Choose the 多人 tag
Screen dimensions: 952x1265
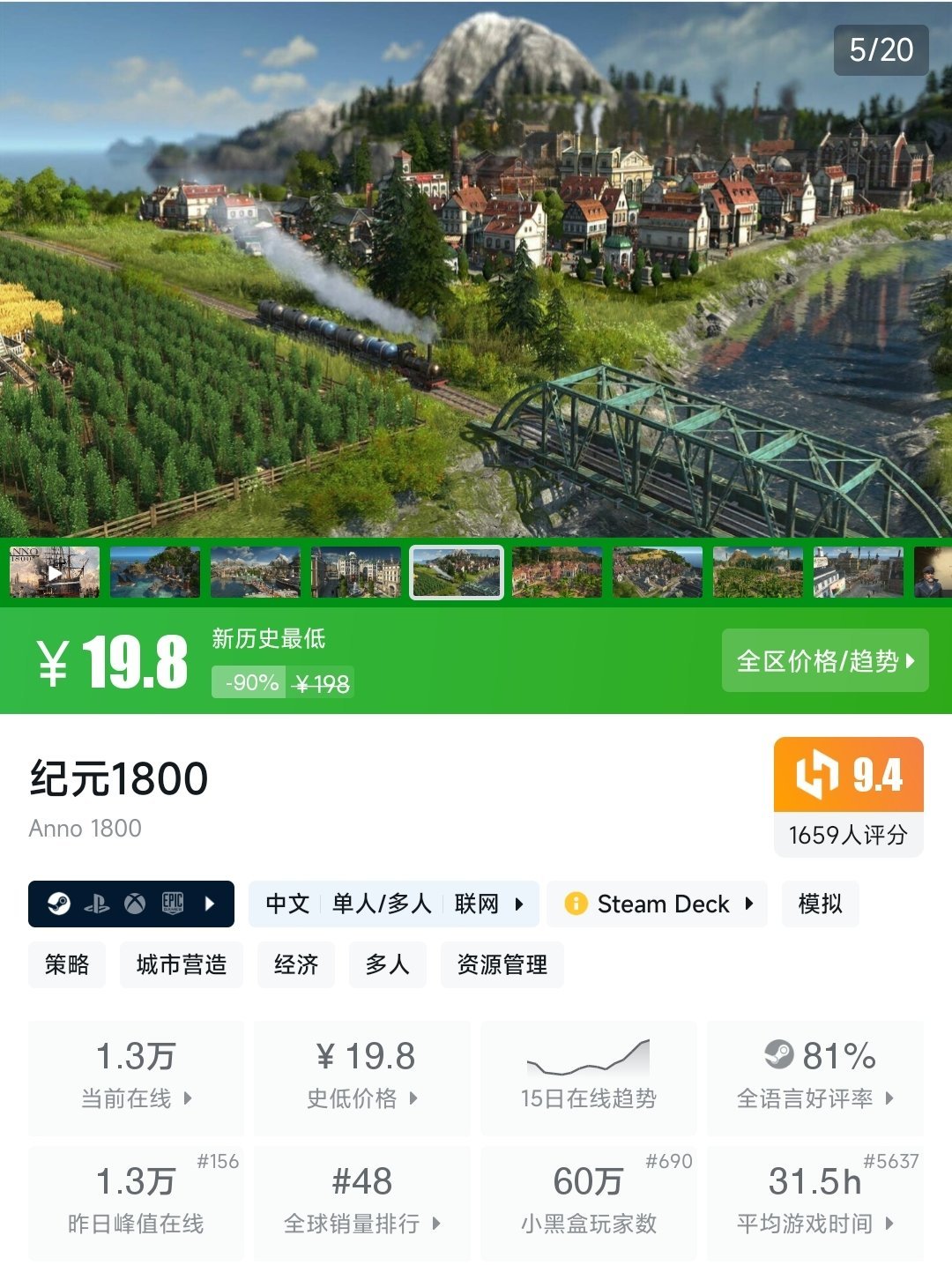[388, 964]
